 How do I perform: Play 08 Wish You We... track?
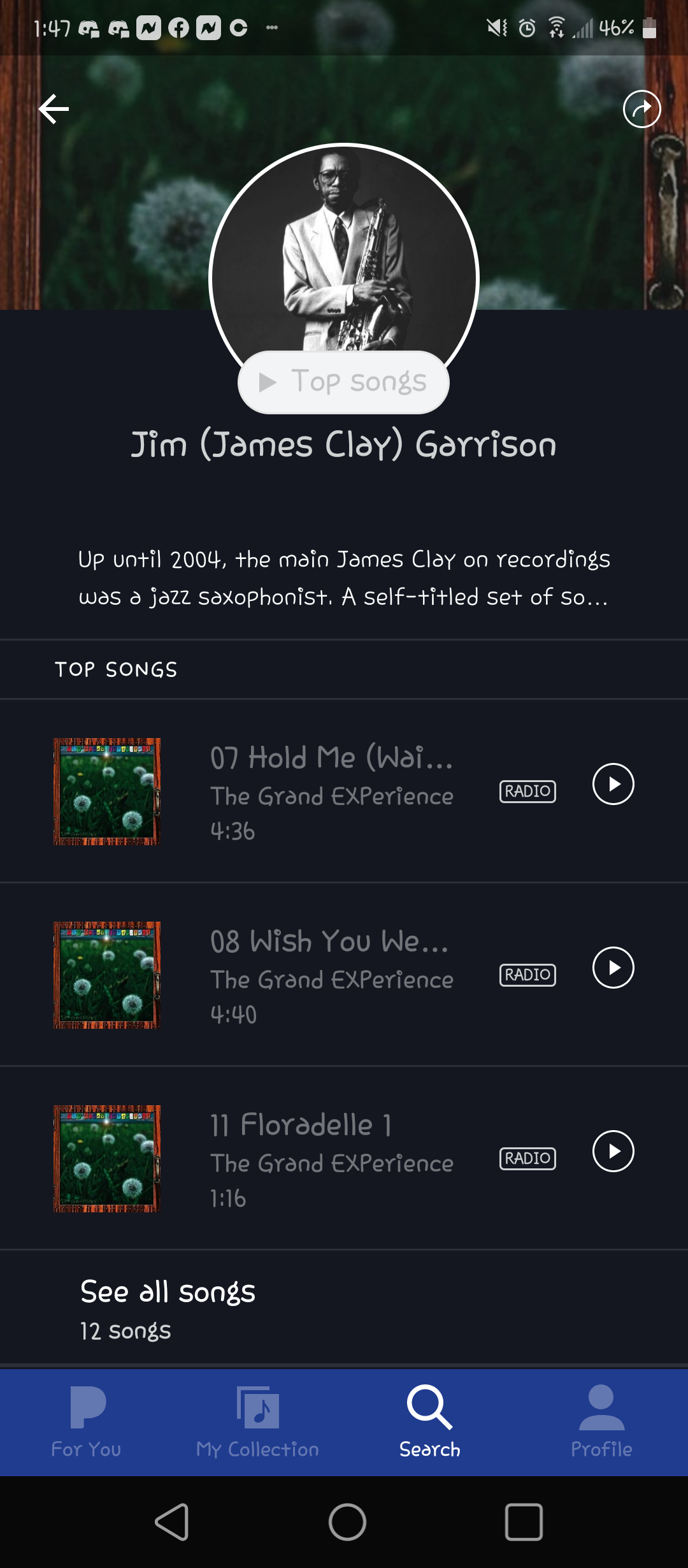tap(613, 968)
